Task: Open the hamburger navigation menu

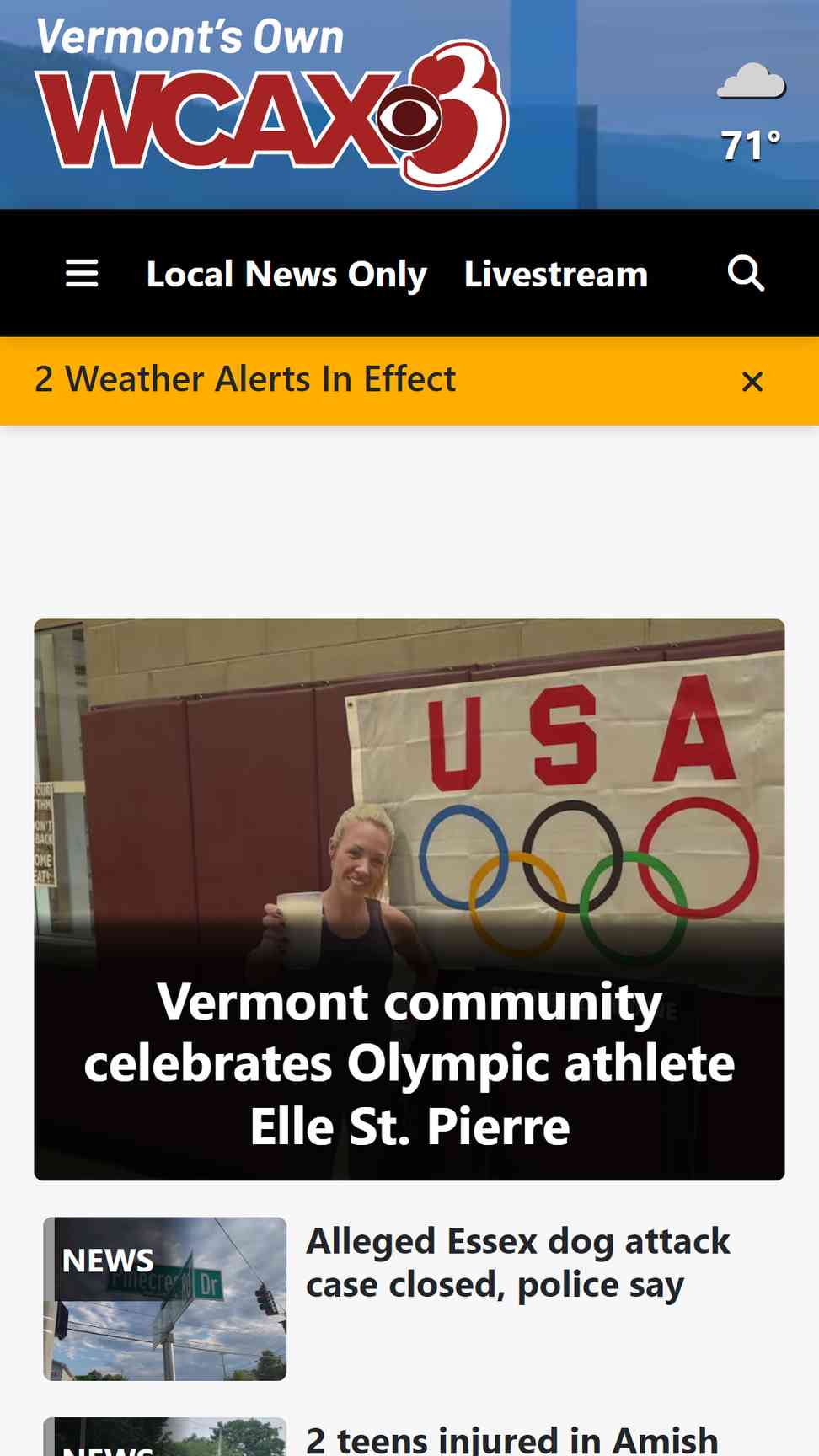Action: 82,274
